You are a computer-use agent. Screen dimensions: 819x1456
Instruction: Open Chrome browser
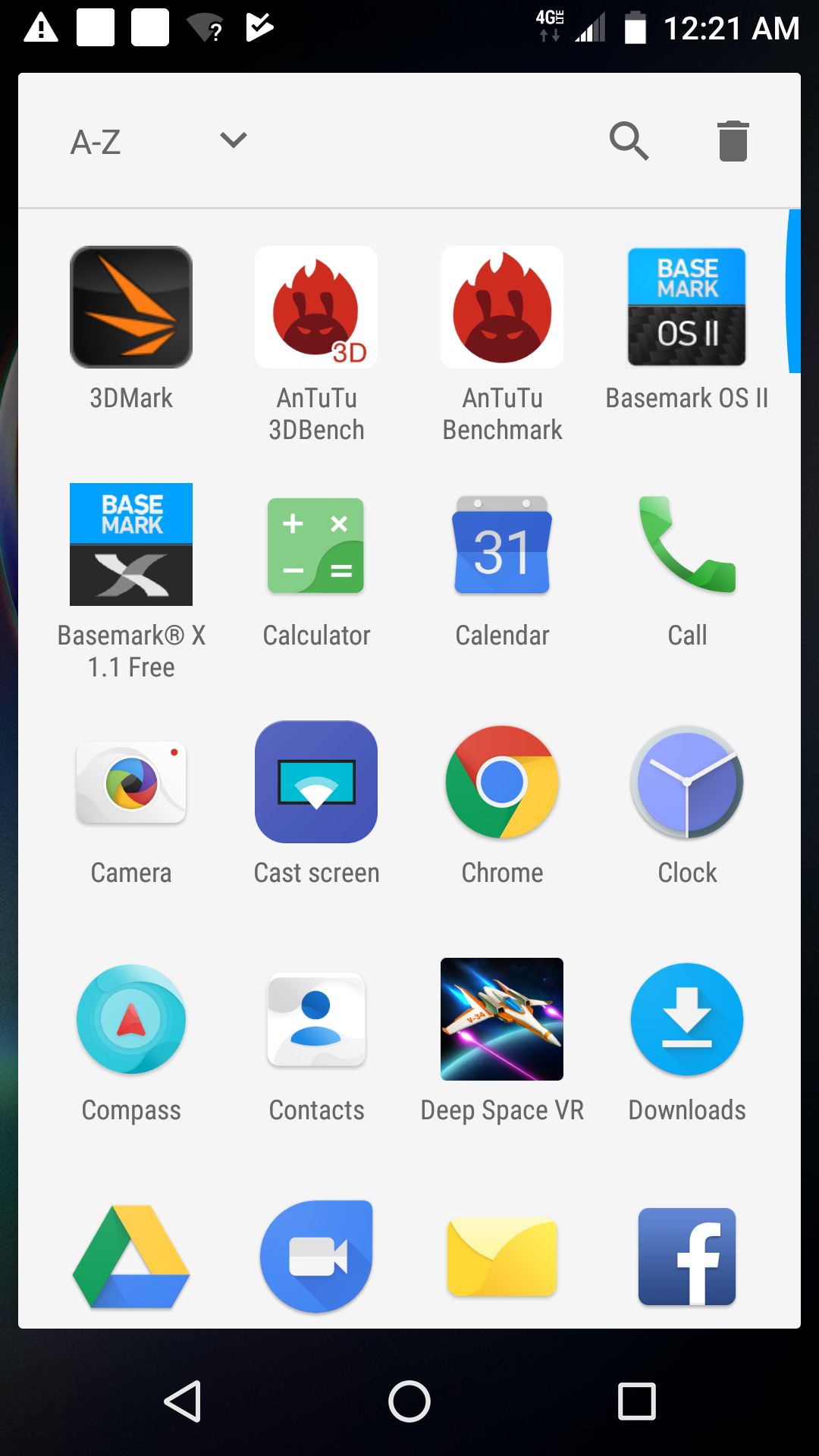click(502, 782)
